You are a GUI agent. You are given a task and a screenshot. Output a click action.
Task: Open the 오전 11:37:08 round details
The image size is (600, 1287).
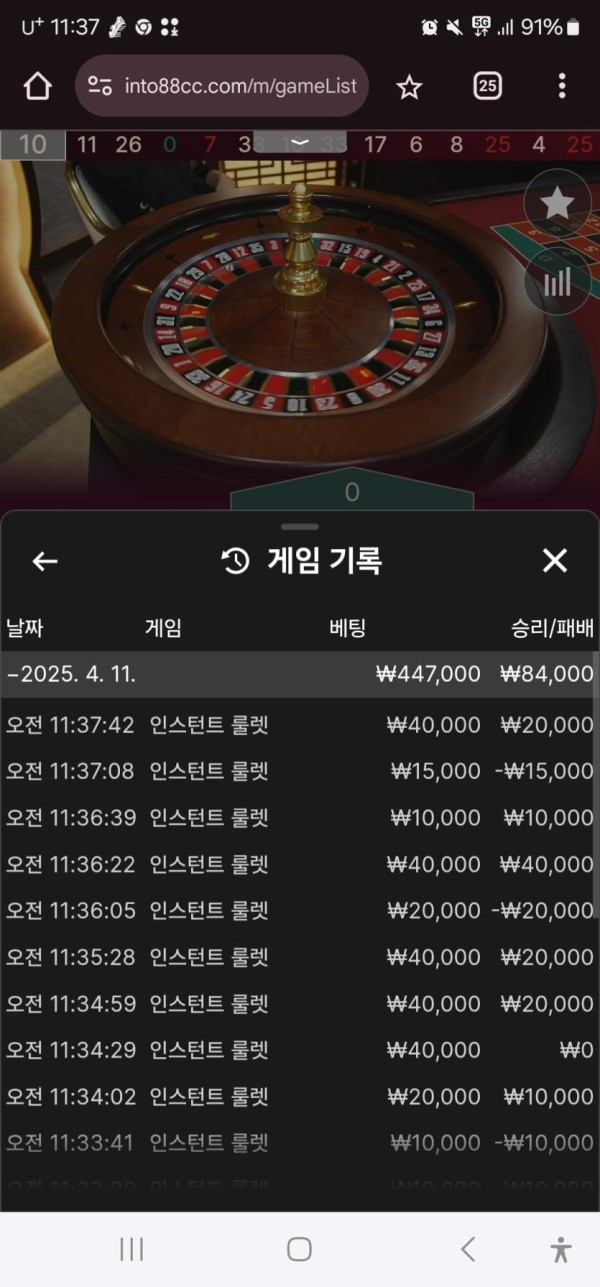click(x=299, y=771)
